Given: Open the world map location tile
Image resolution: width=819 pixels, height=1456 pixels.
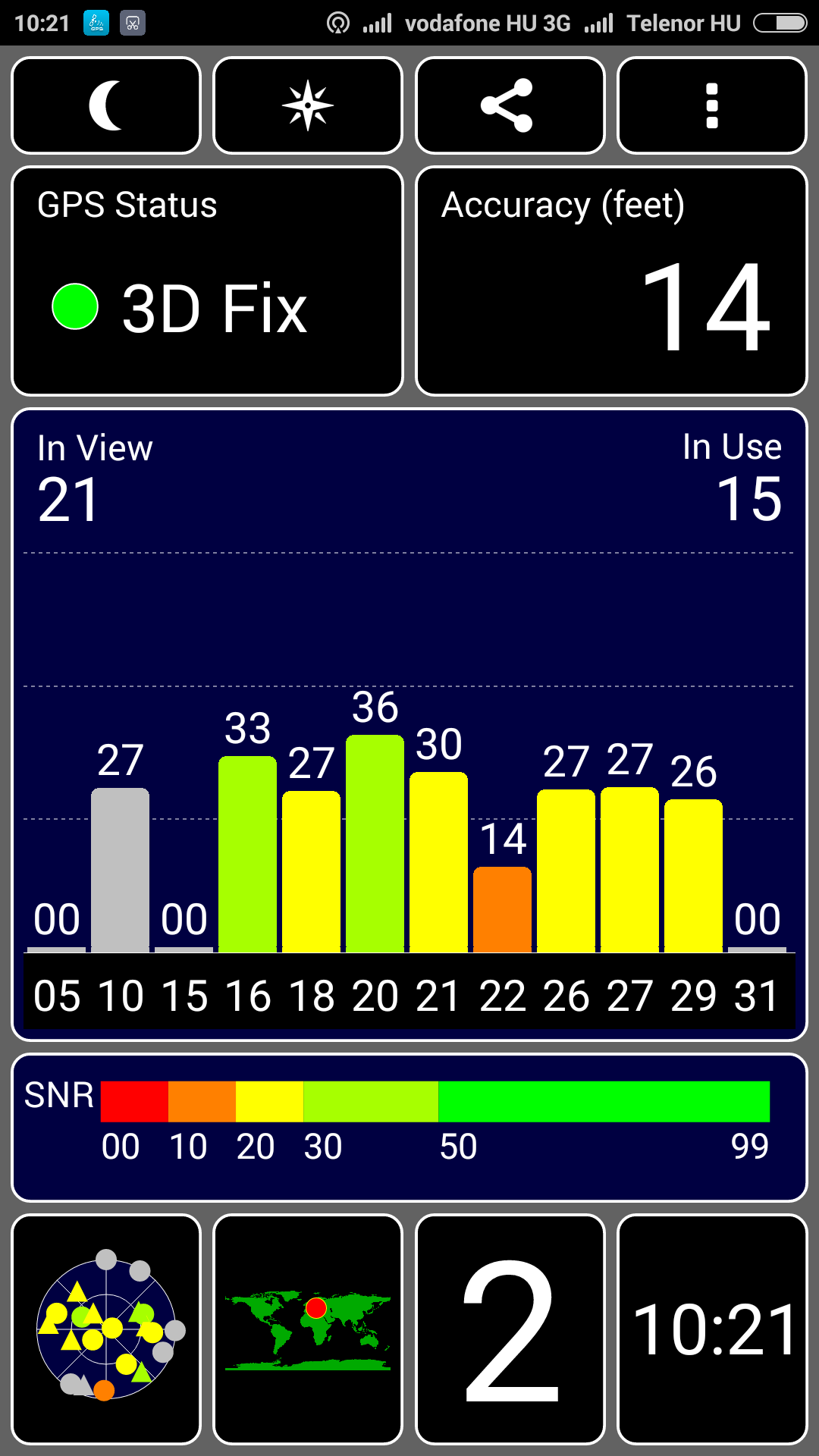Looking at the screenshot, I should [x=308, y=1329].
